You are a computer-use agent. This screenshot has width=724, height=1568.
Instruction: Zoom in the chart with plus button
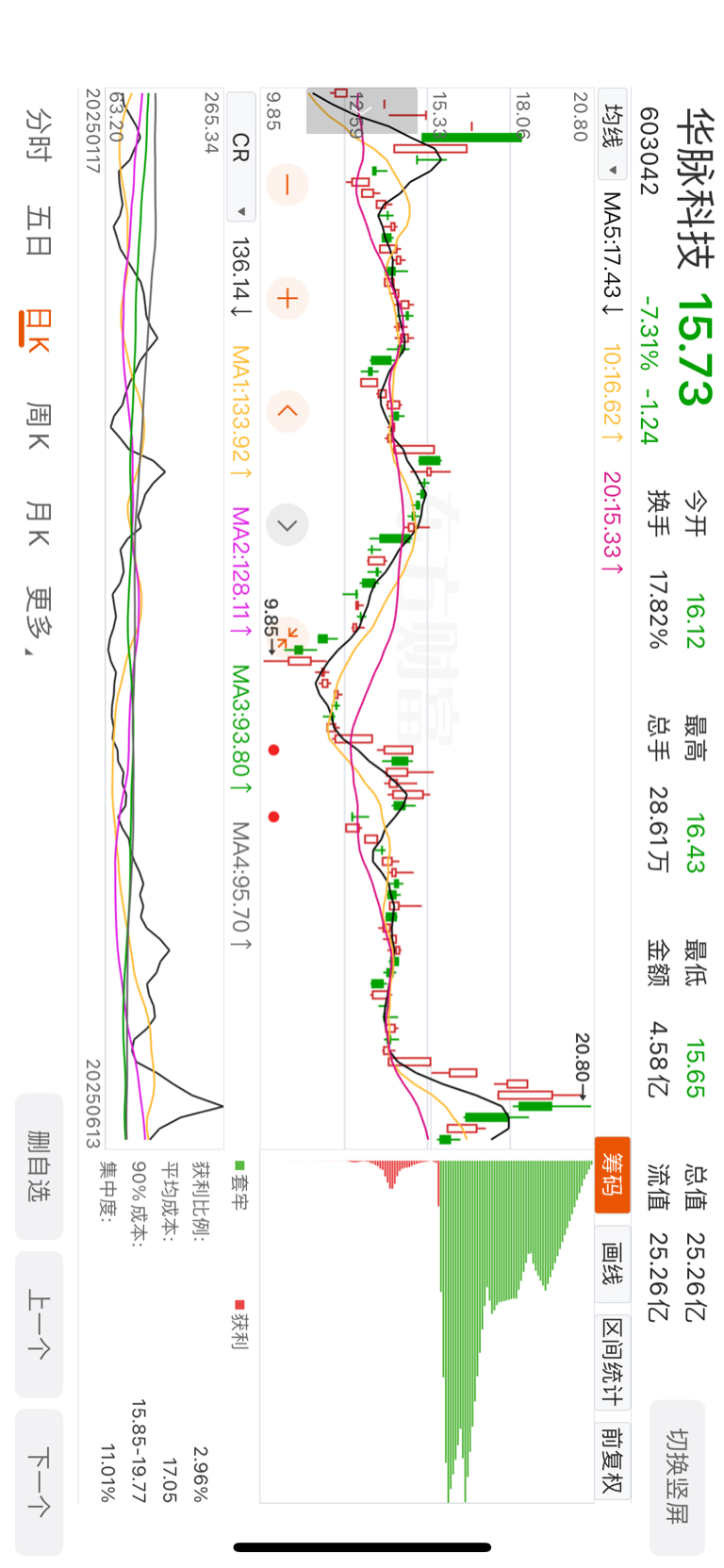(x=288, y=299)
